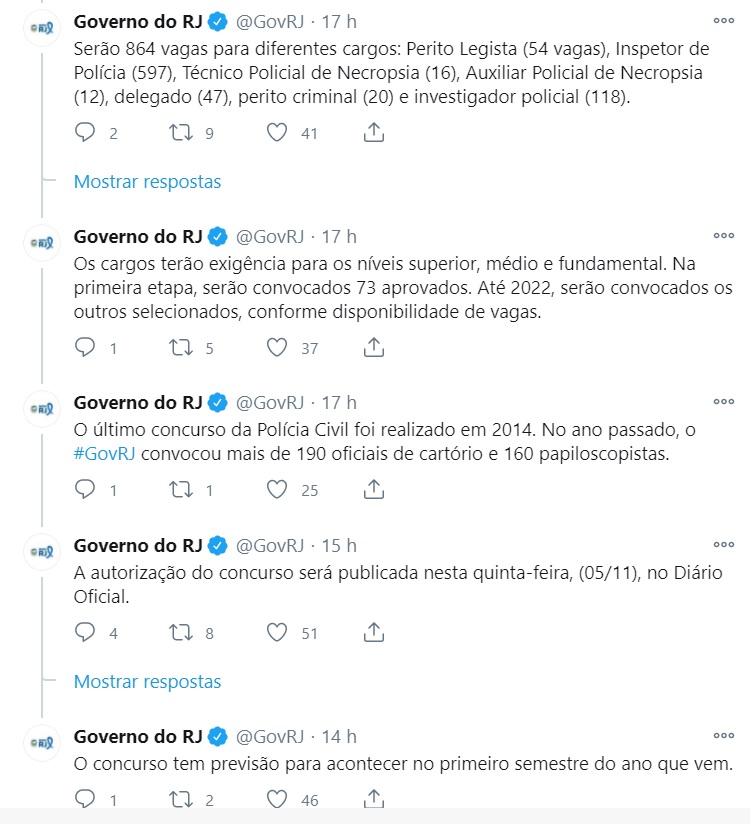This screenshot has height=824, width=750.
Task: Like the tweet about Diário Oficial
Action: tap(277, 632)
